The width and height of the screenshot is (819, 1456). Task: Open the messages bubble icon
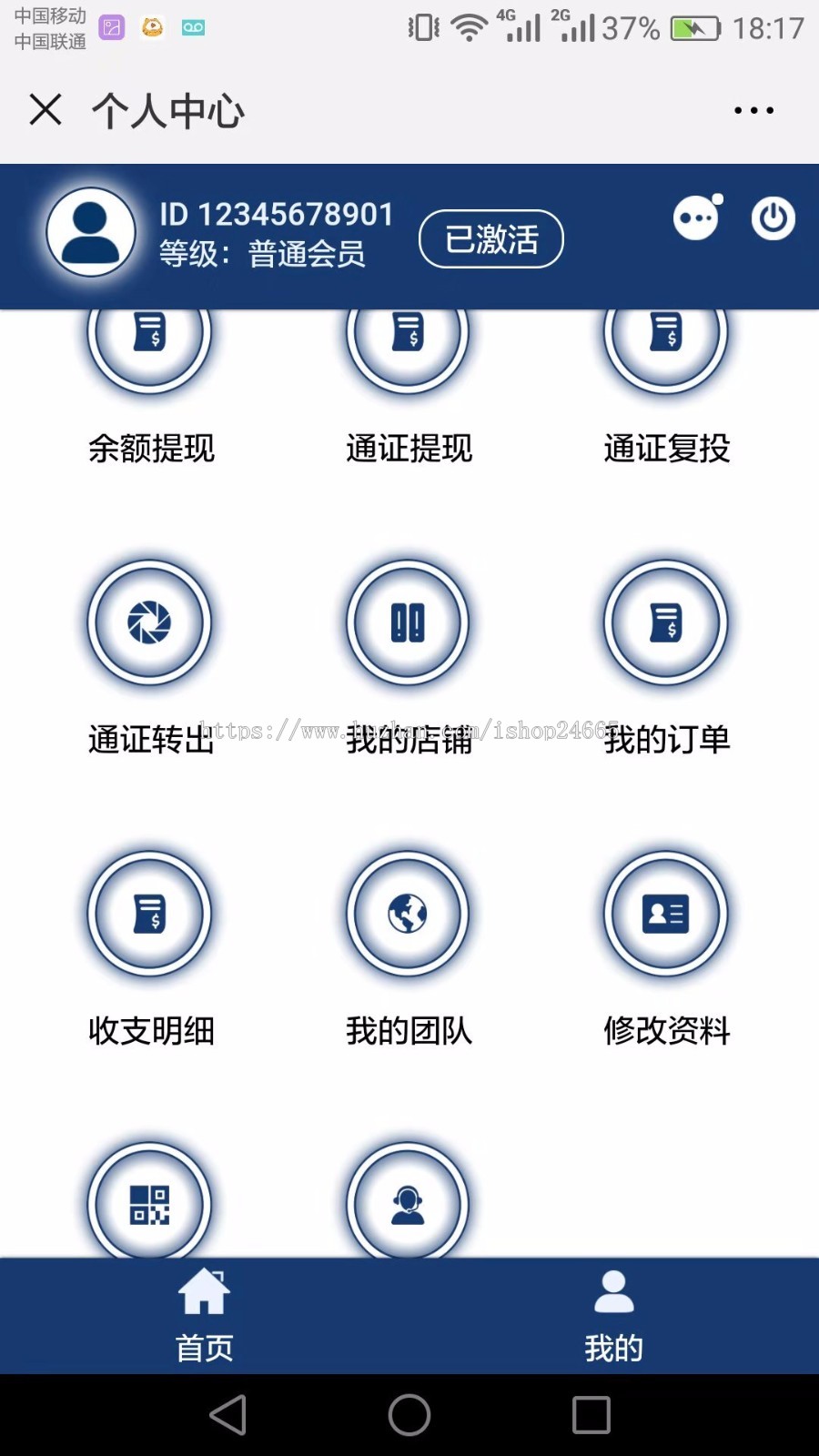tap(697, 218)
